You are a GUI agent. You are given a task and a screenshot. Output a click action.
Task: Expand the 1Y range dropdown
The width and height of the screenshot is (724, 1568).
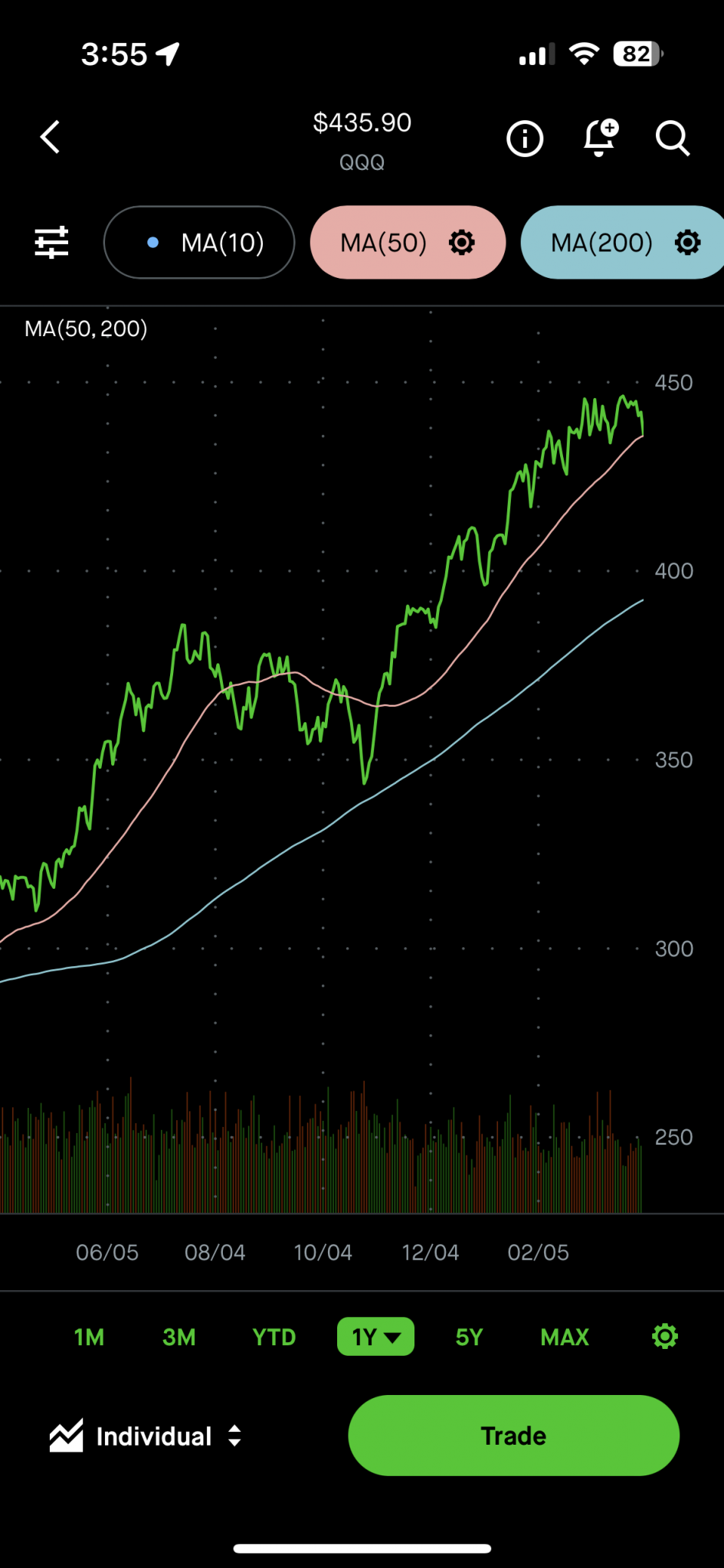pos(375,1337)
